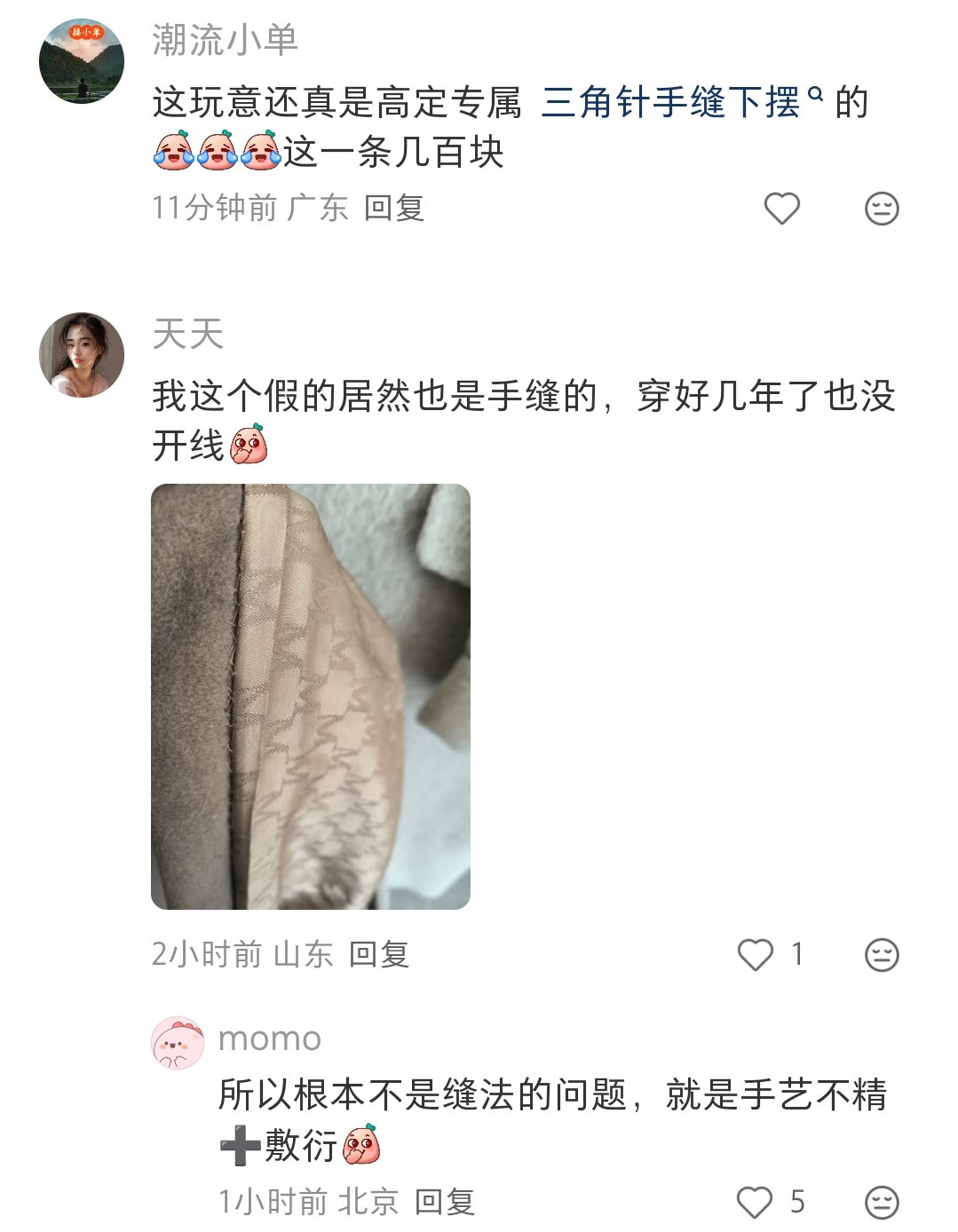
Task: Click the like count 5 on momo's reply
Action: click(x=796, y=1201)
